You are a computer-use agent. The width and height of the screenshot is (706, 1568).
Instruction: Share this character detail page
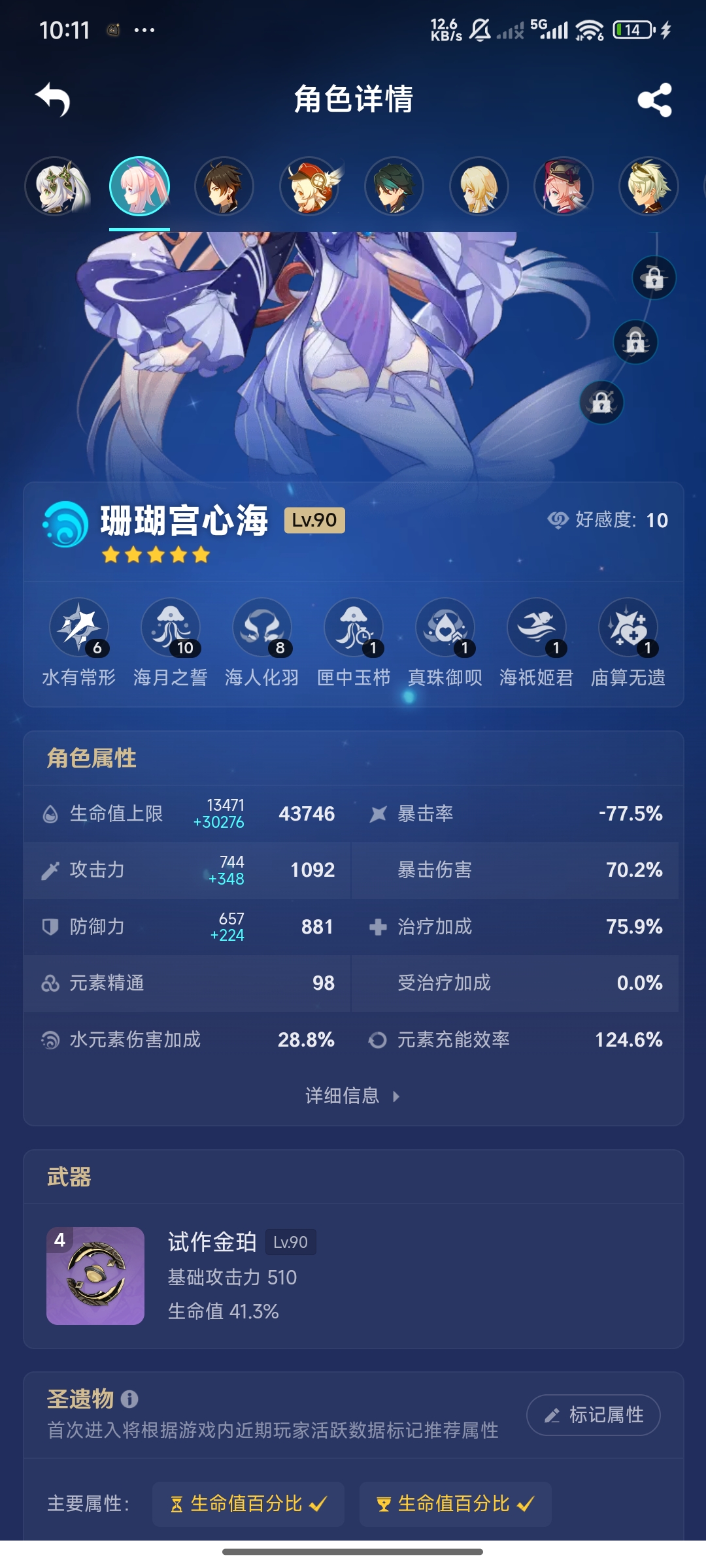point(654,100)
